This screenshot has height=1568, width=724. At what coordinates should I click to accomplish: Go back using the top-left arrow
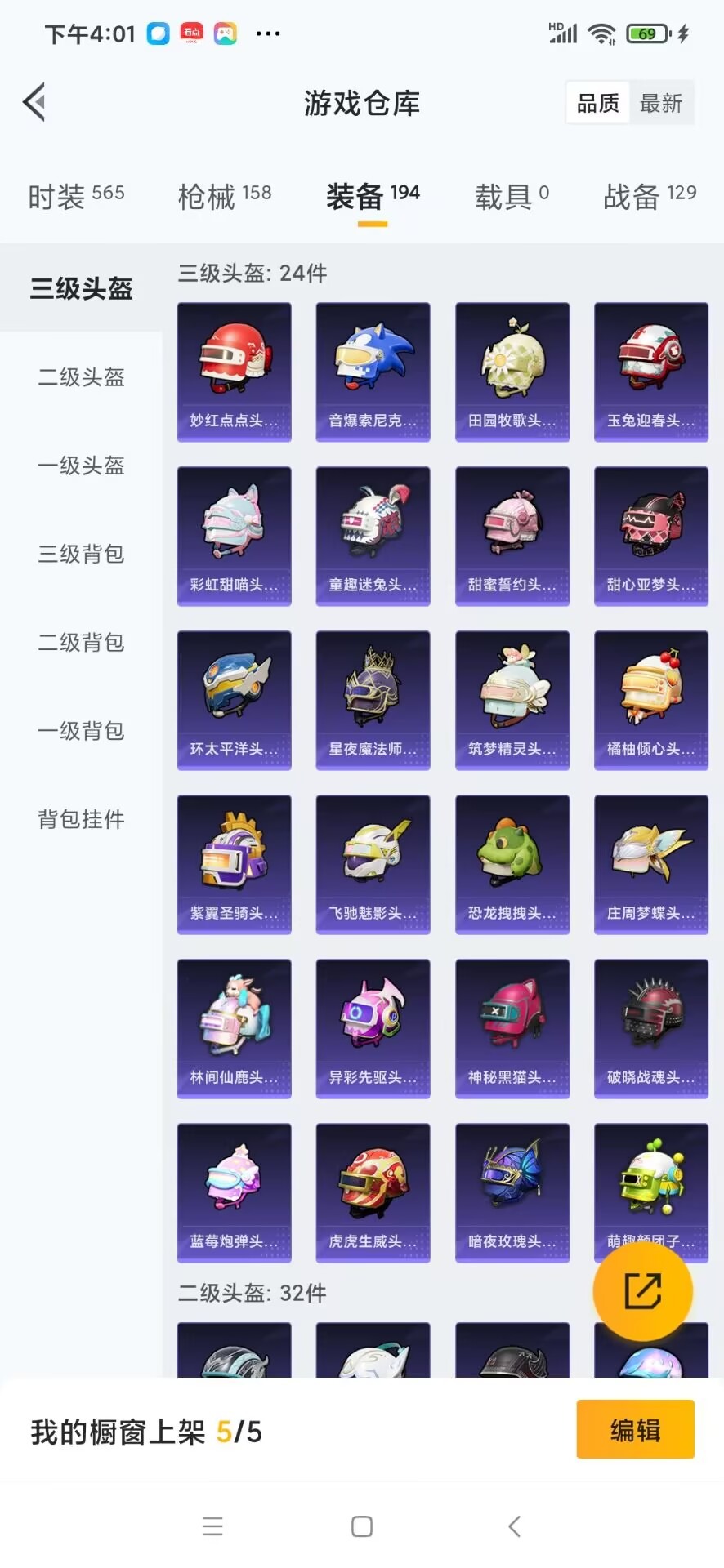click(34, 103)
